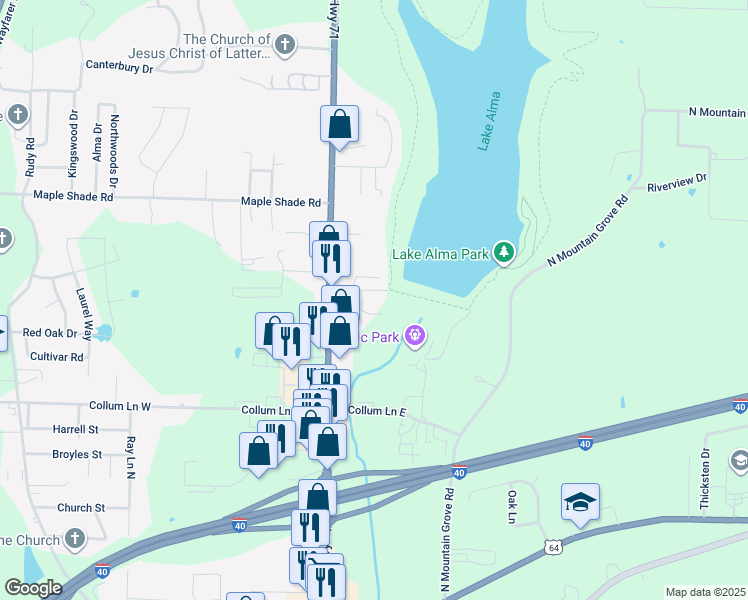Open the Google logo link

(33, 588)
